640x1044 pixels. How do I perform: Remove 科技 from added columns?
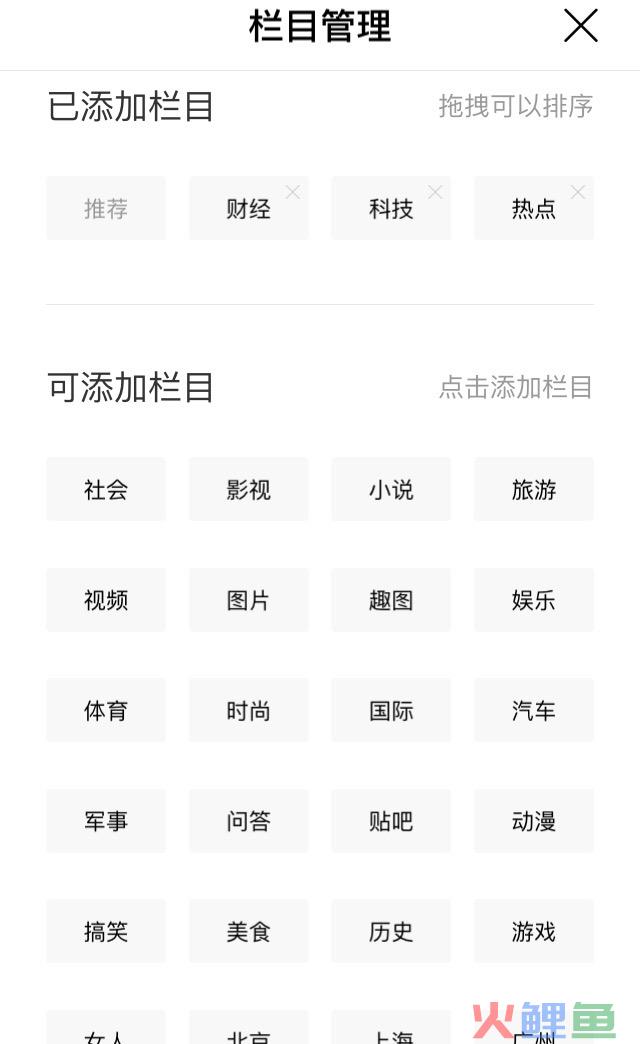[435, 192]
